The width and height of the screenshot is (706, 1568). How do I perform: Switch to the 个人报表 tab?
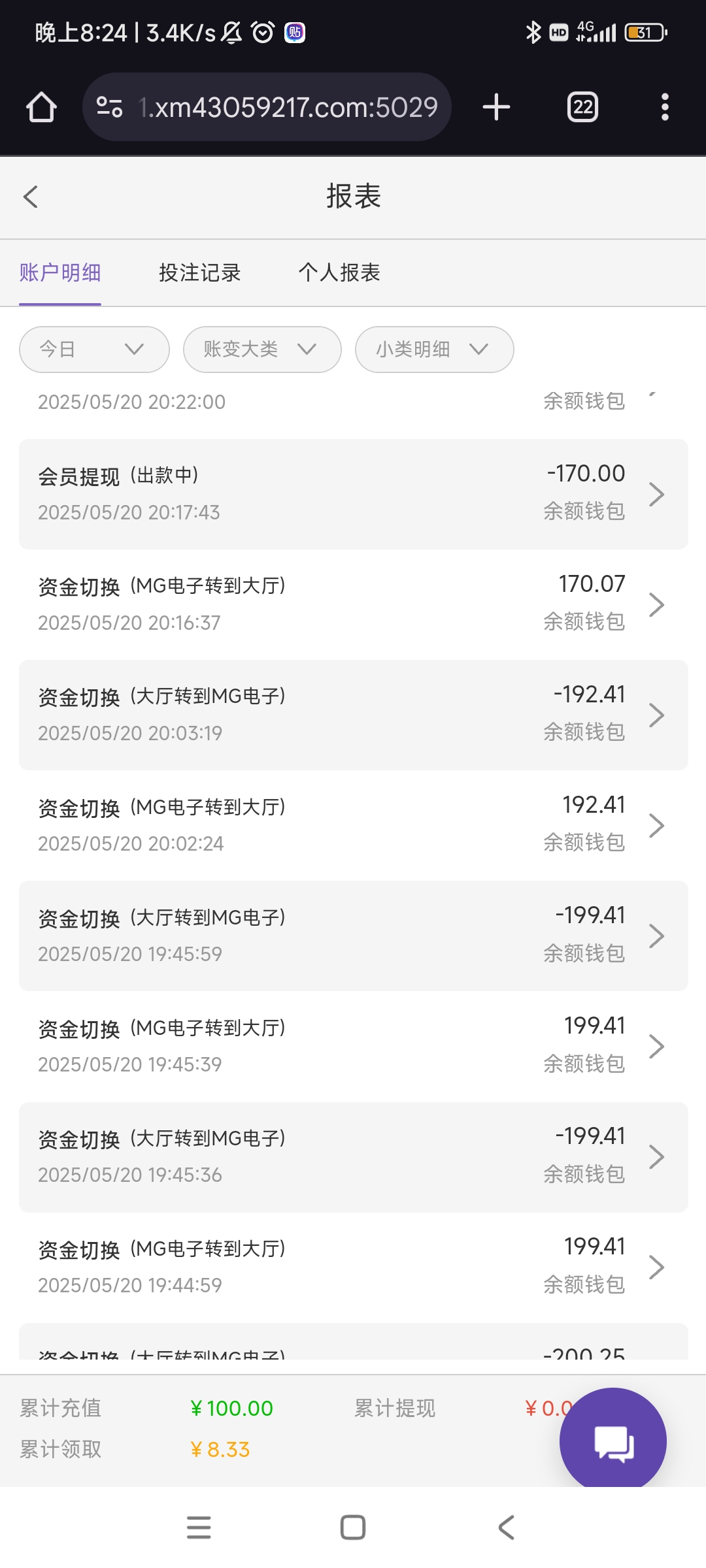tap(339, 272)
